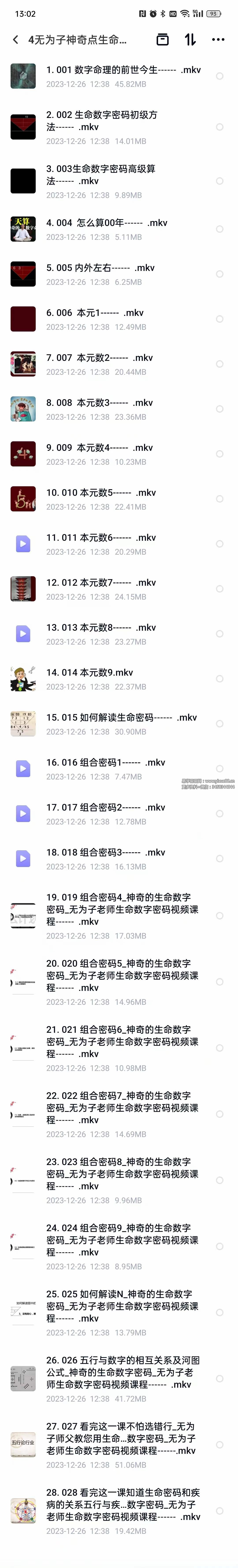
Task: Select the circle next to 005 内外左右
Action: click(220, 274)
